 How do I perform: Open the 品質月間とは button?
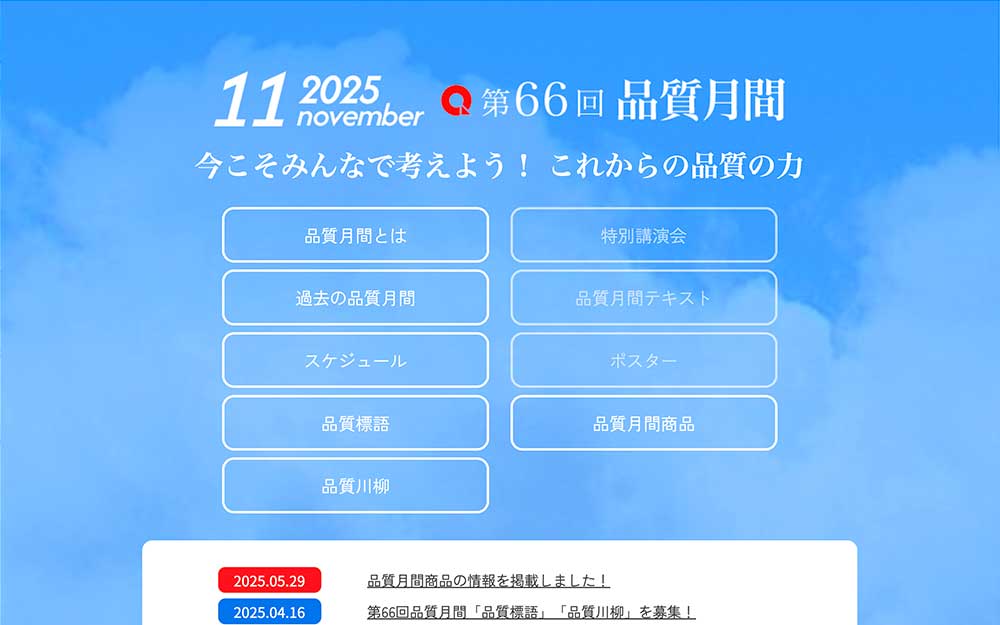coord(355,236)
